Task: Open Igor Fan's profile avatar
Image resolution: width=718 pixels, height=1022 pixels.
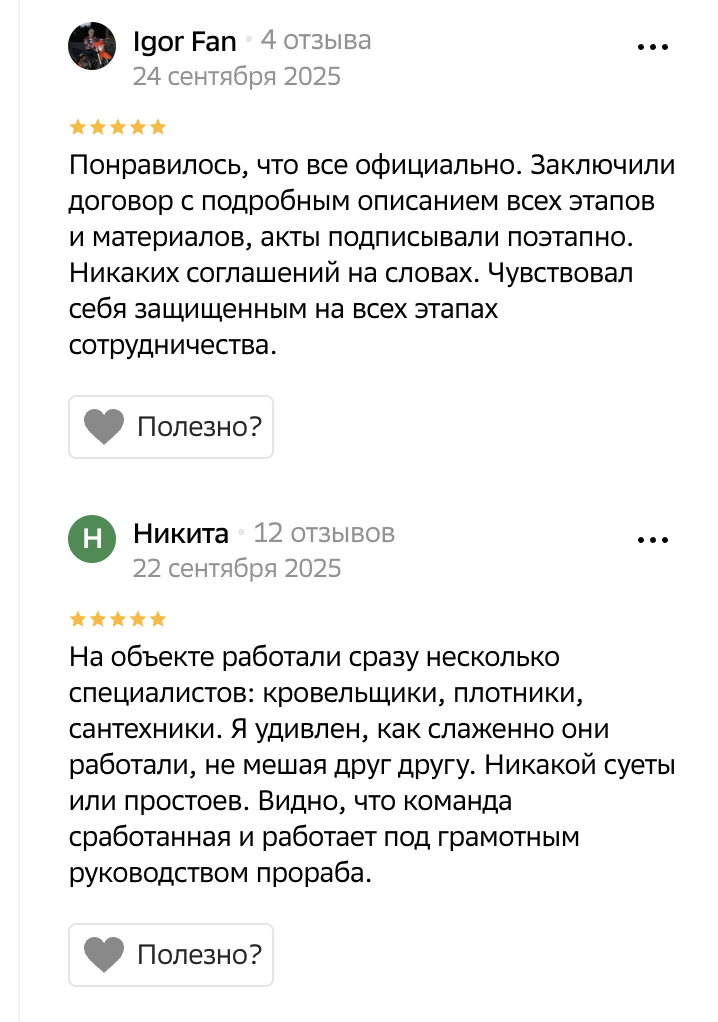Action: point(92,46)
